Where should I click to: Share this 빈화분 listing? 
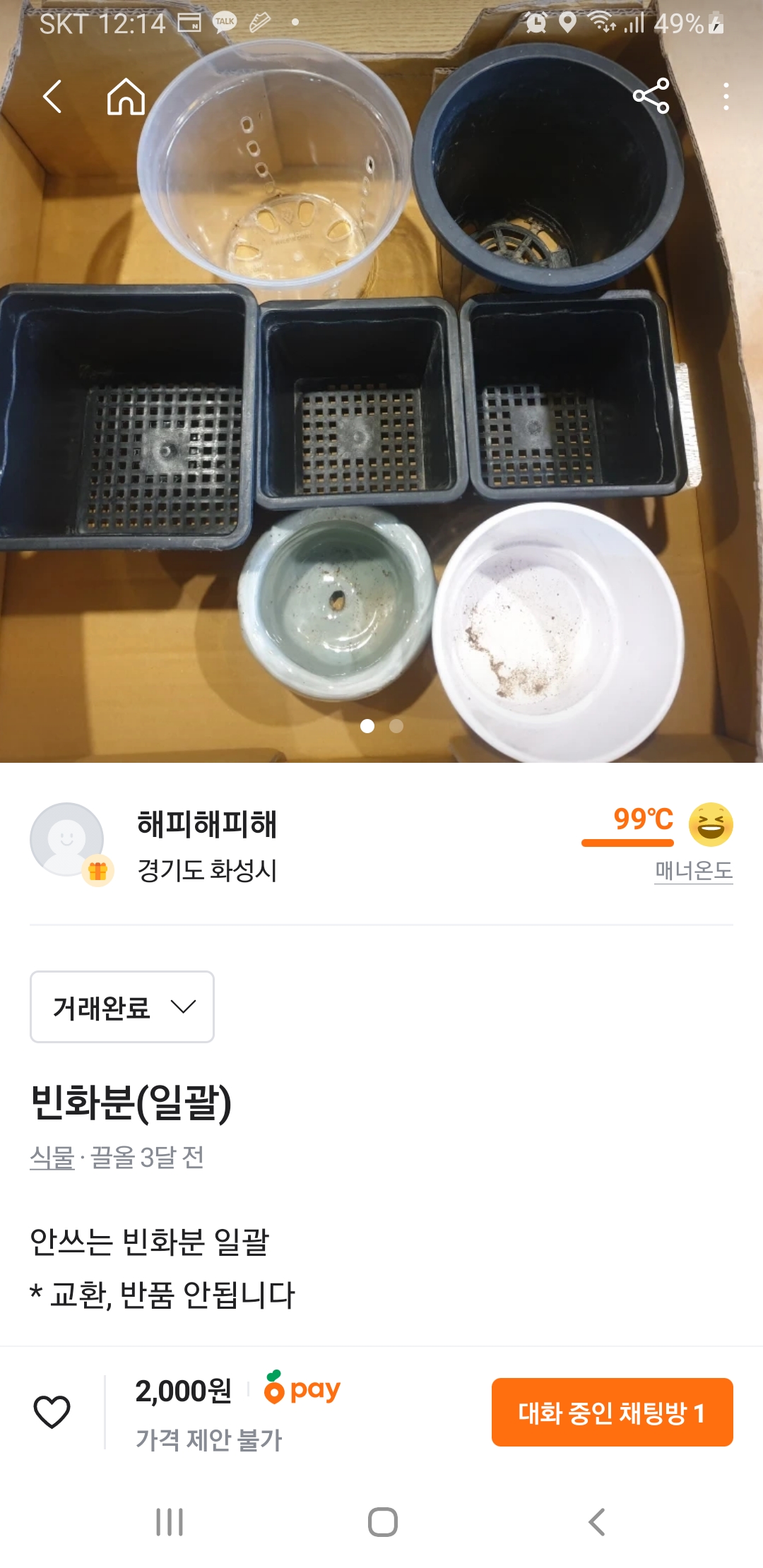(x=651, y=97)
